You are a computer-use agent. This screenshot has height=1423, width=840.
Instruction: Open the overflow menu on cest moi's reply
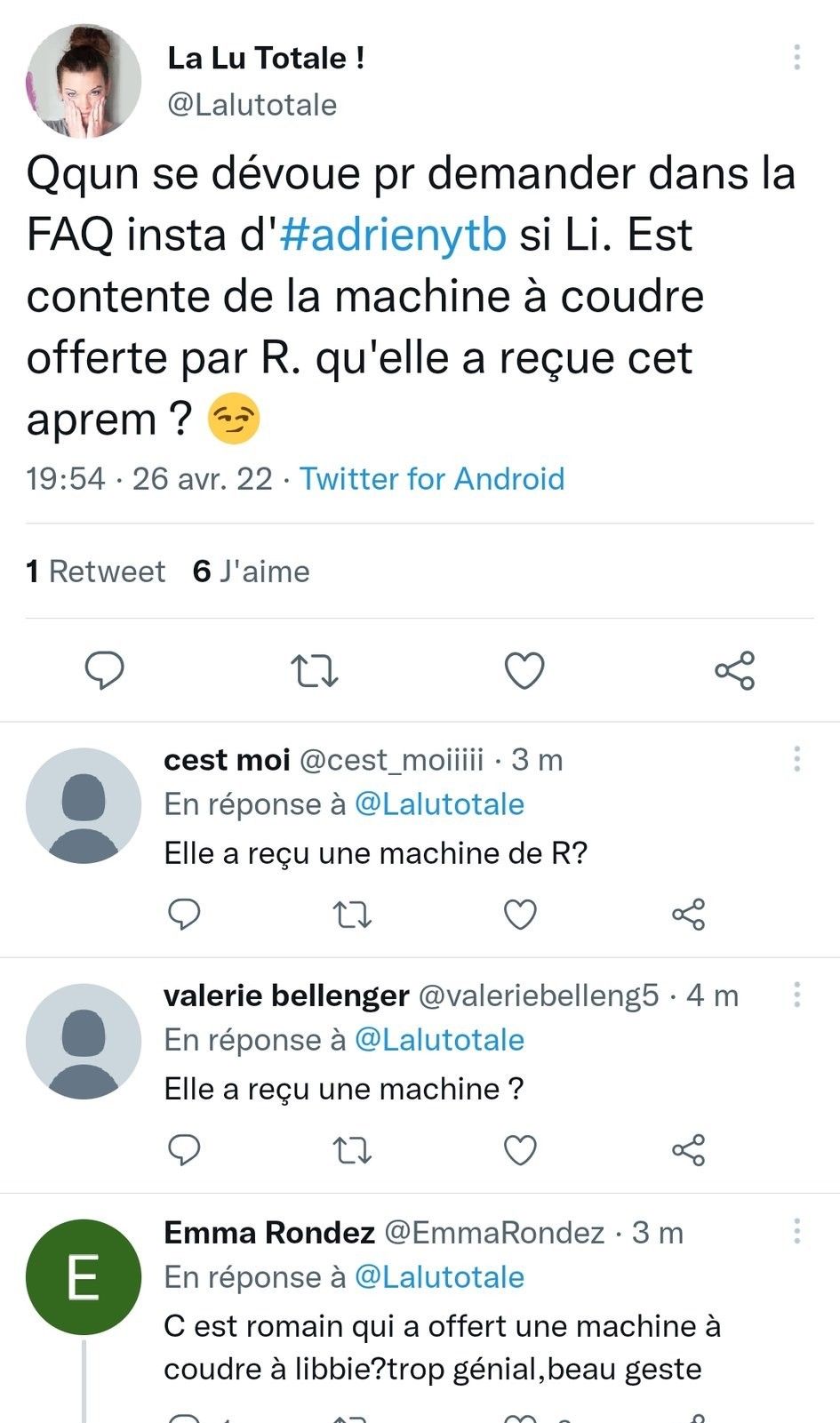(x=796, y=758)
